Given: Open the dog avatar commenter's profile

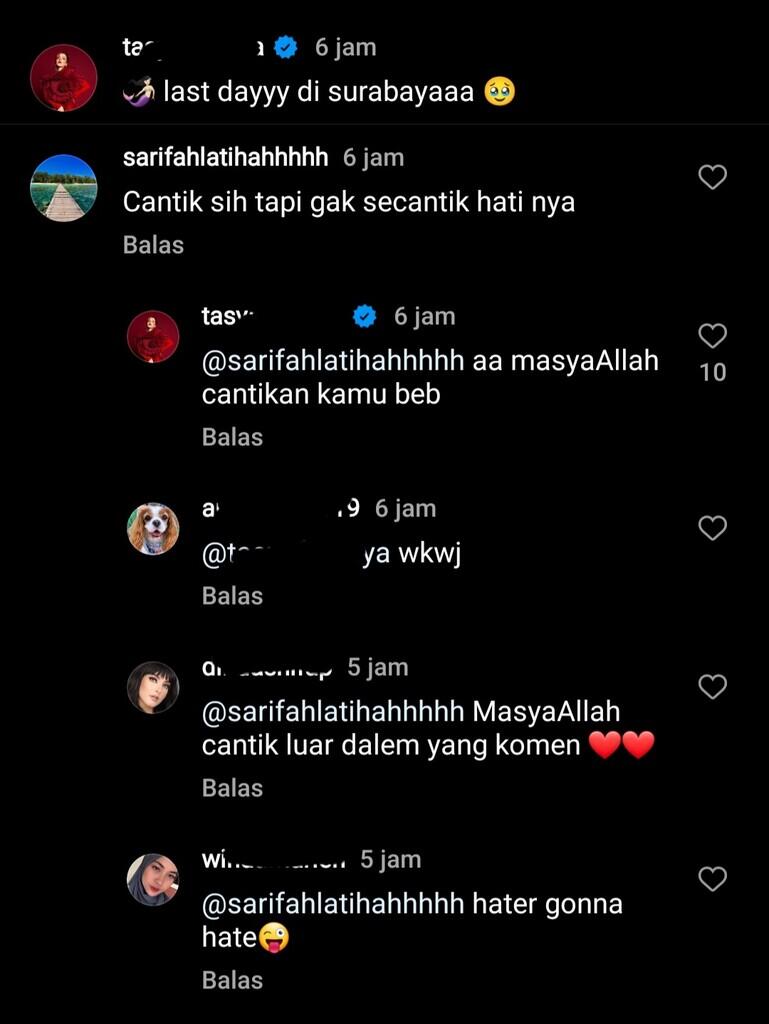Looking at the screenshot, I should pos(153,528).
